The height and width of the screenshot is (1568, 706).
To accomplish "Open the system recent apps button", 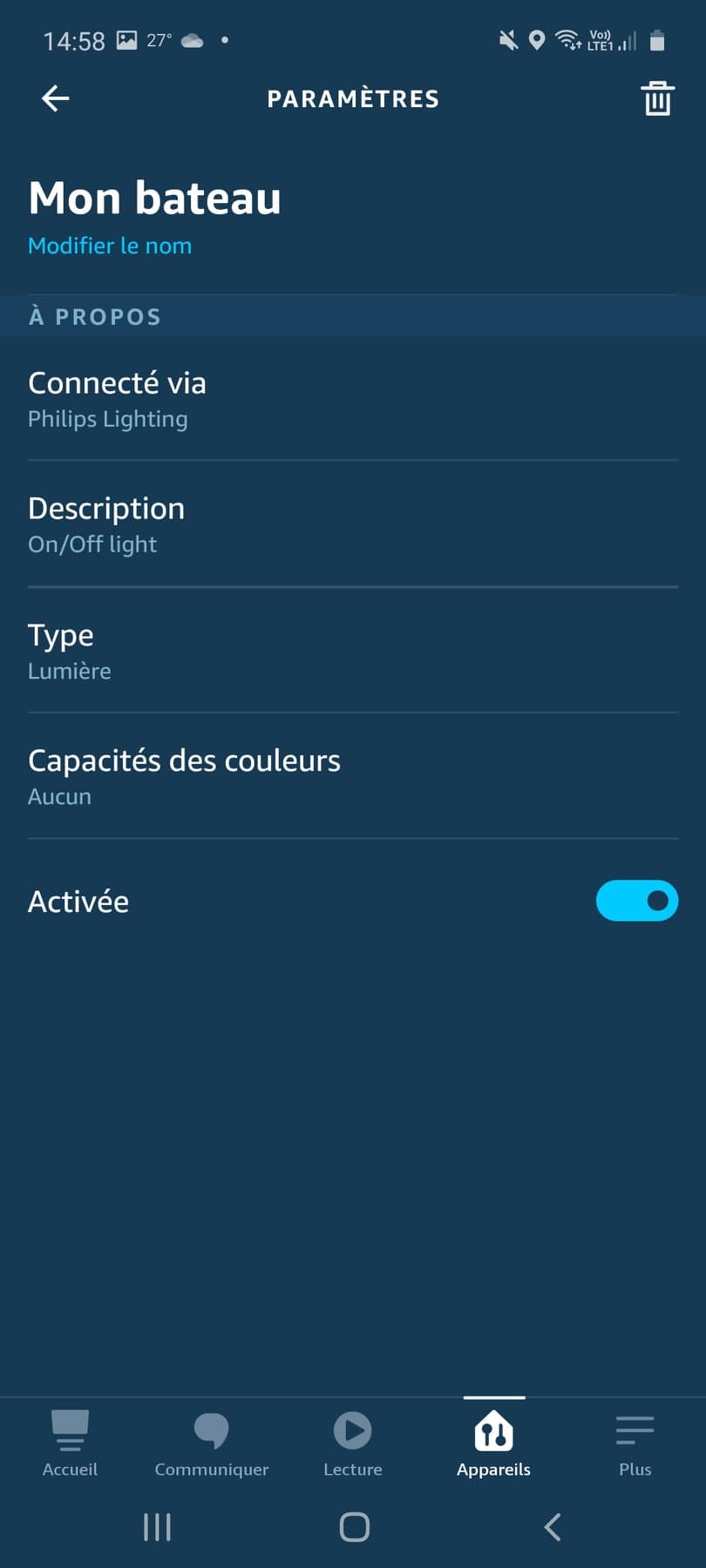I will pos(157,1527).
